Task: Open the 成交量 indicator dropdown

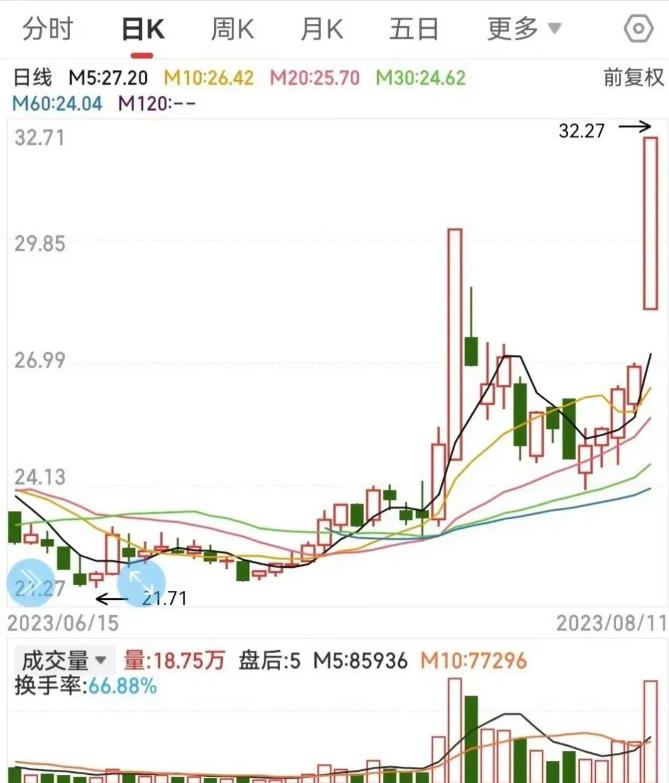Action: click(63, 660)
